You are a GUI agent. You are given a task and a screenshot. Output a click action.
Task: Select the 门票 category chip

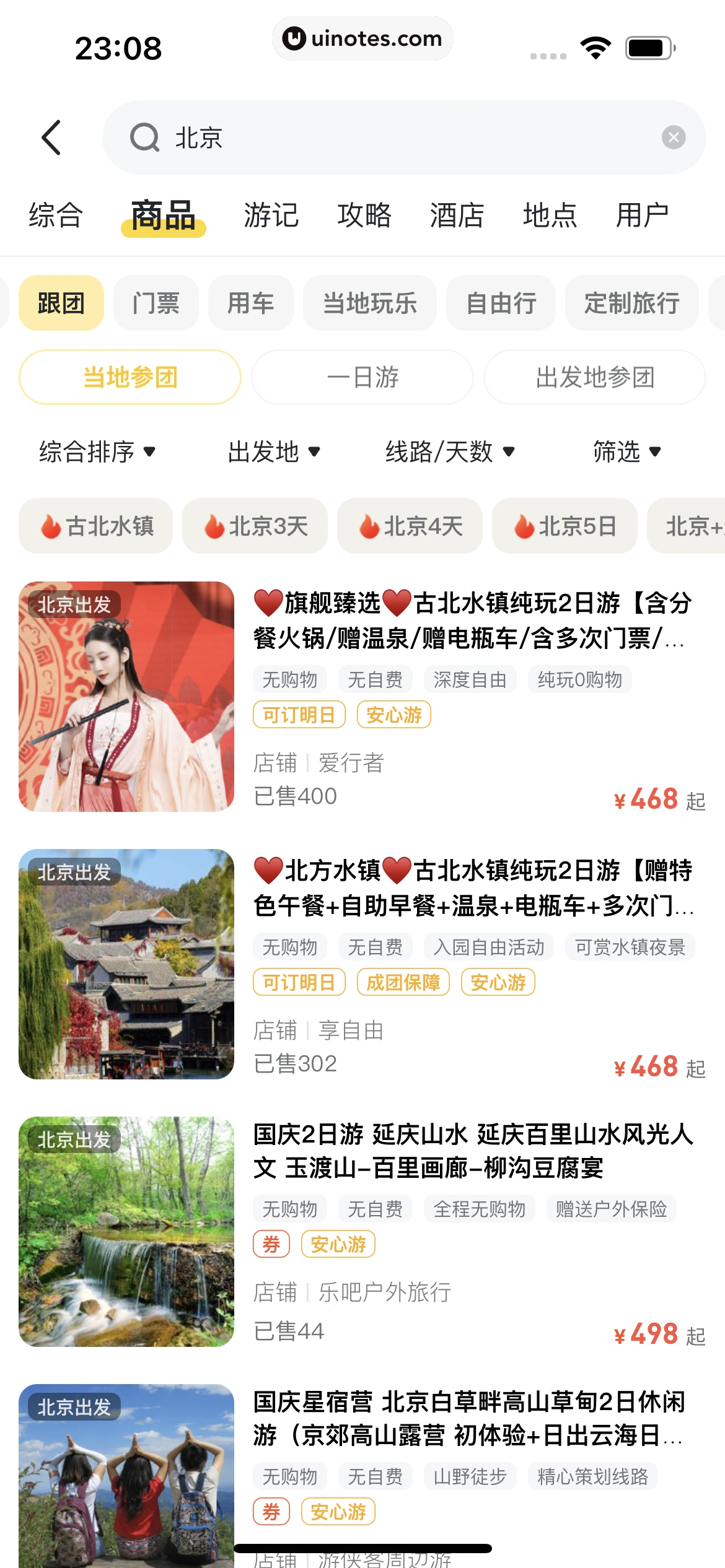click(x=156, y=303)
